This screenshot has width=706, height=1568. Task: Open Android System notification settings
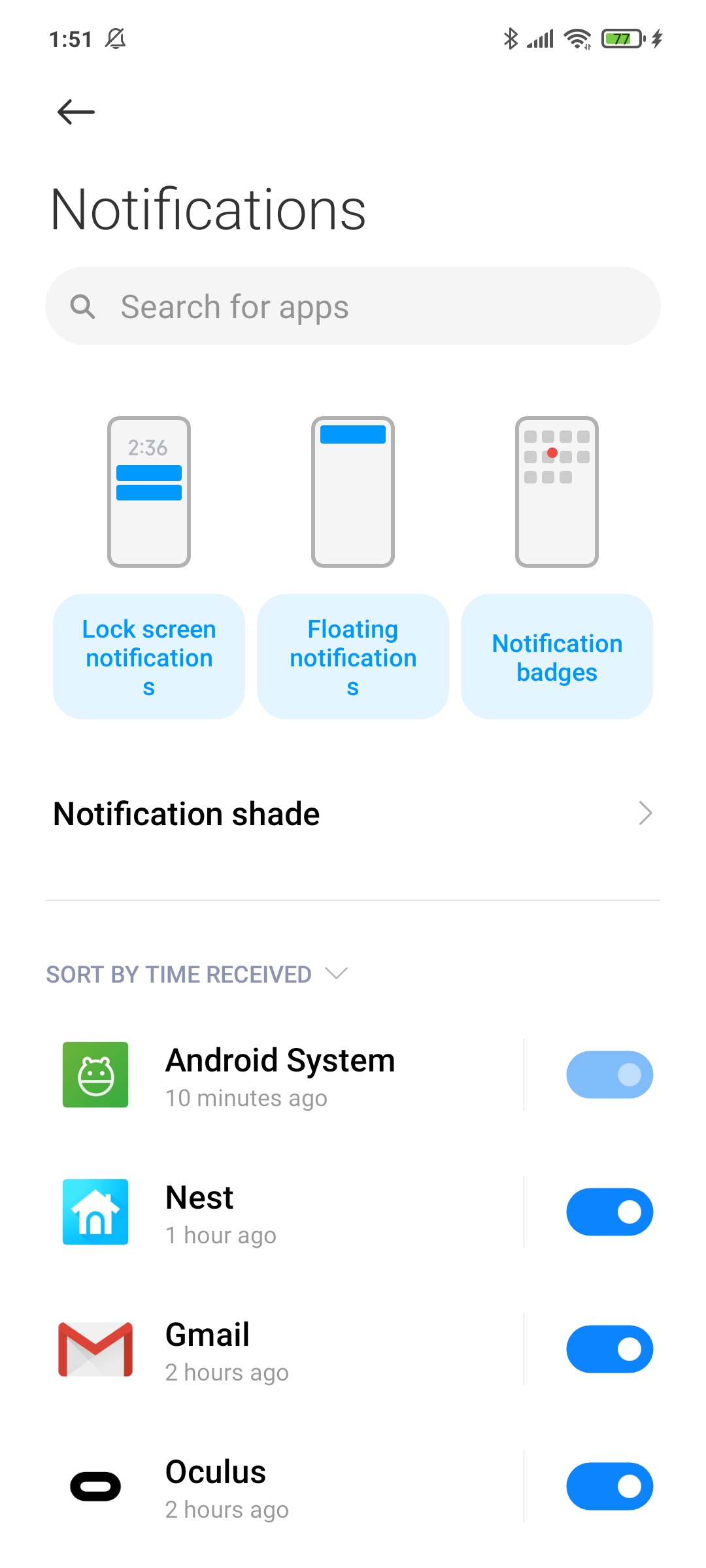coord(281,1075)
